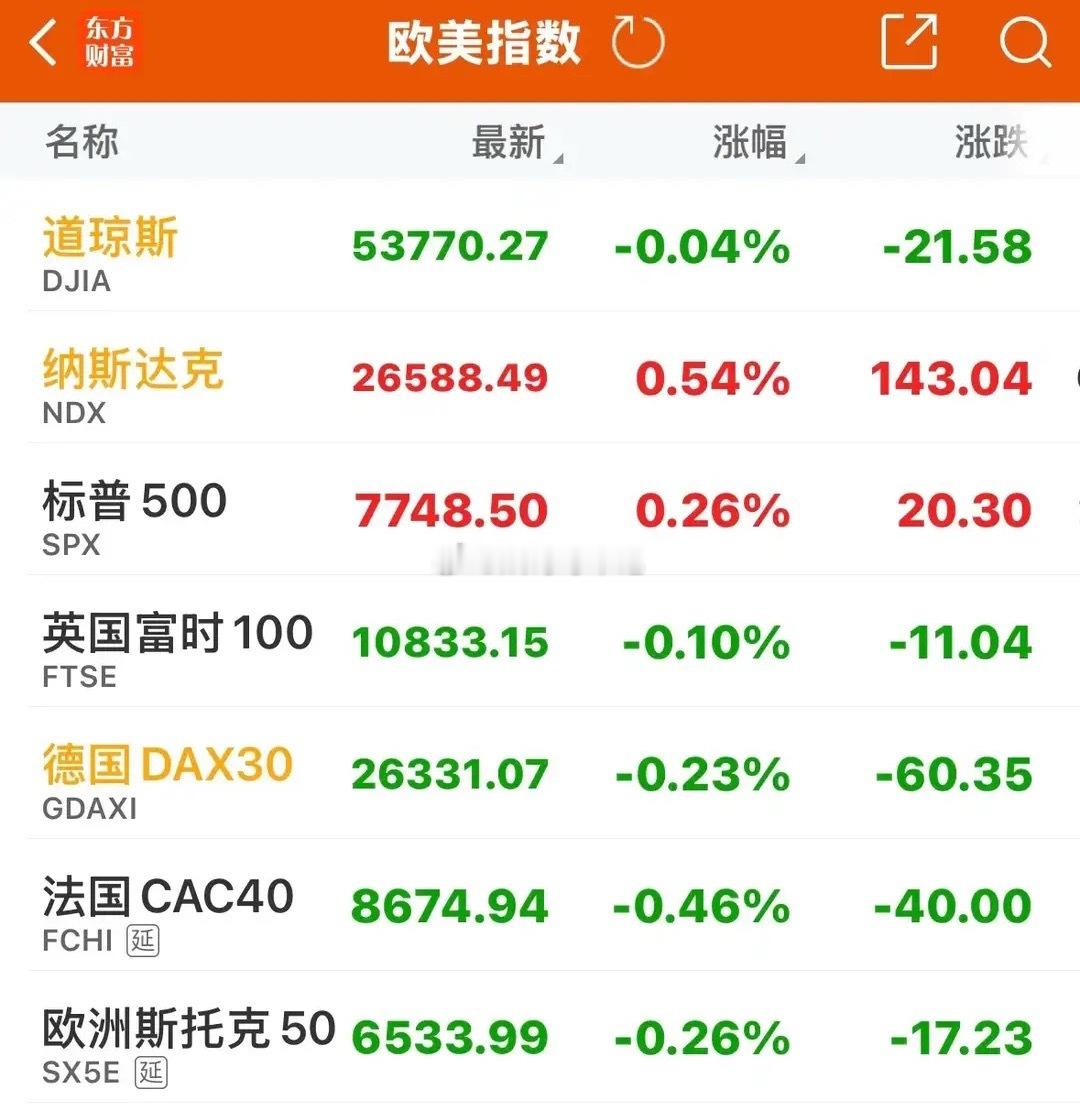The height and width of the screenshot is (1119, 1080).
Task: Open 法国CAC40 FCHI index
Action: click(540, 905)
